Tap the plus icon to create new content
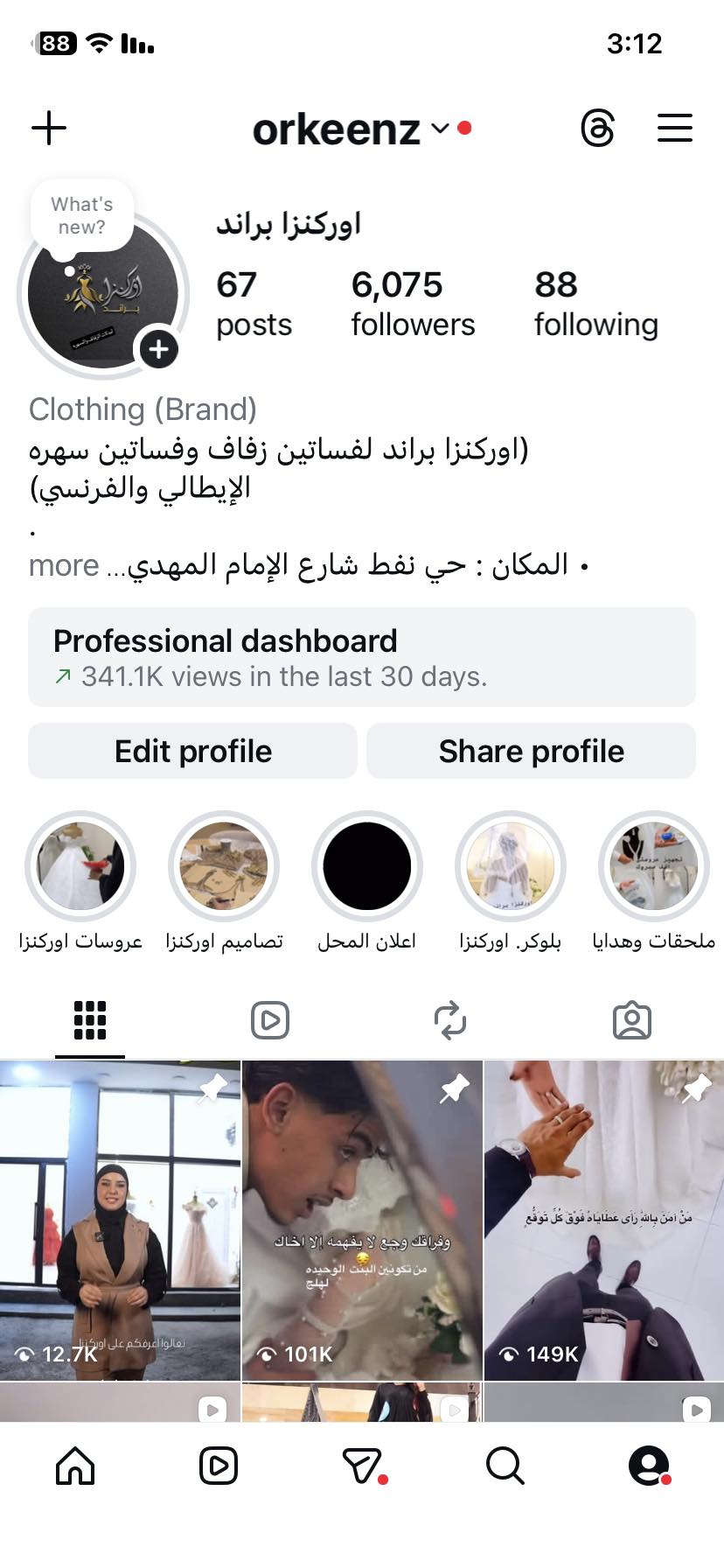The width and height of the screenshot is (724, 1568). (x=49, y=128)
